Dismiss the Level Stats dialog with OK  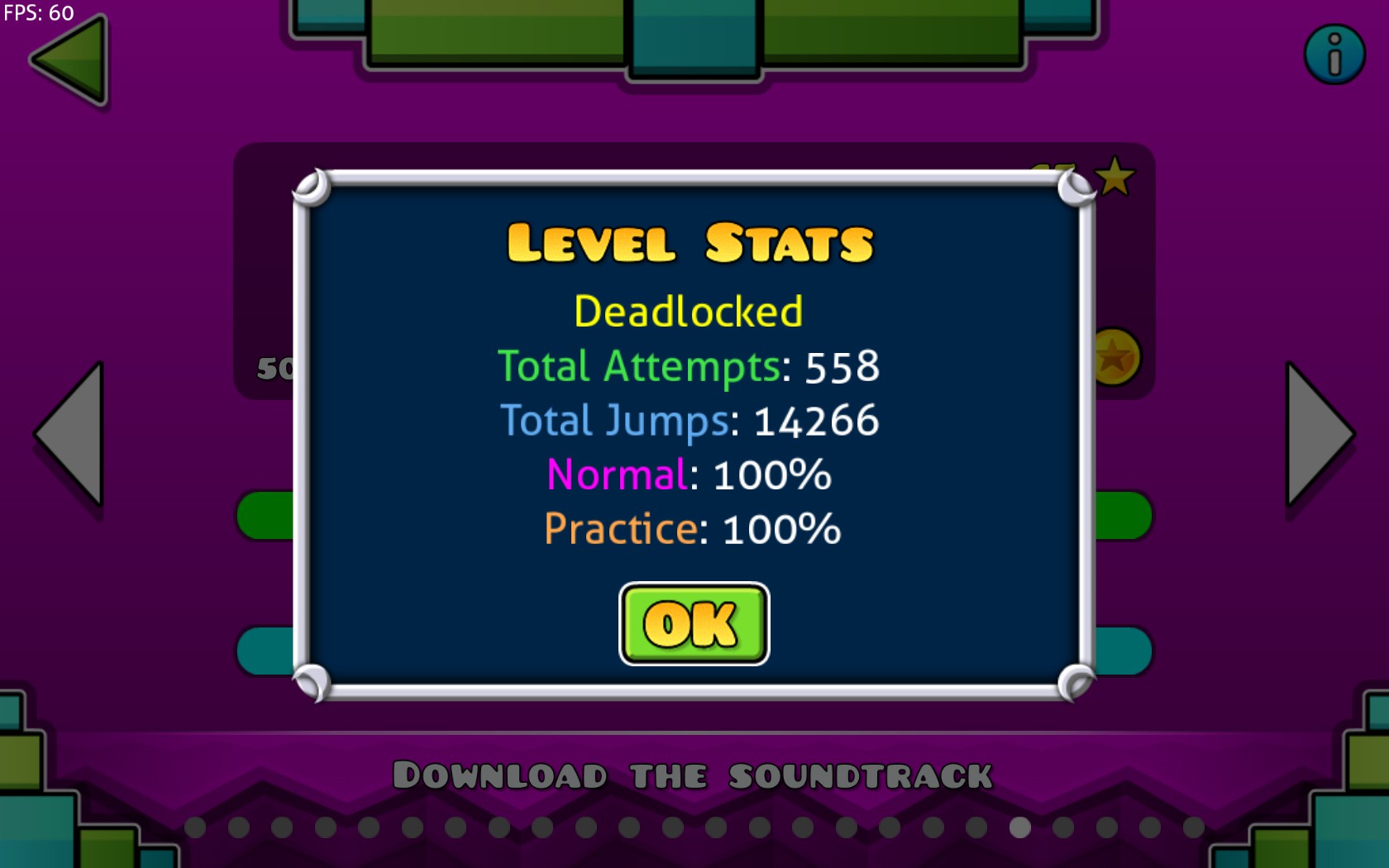point(694,624)
